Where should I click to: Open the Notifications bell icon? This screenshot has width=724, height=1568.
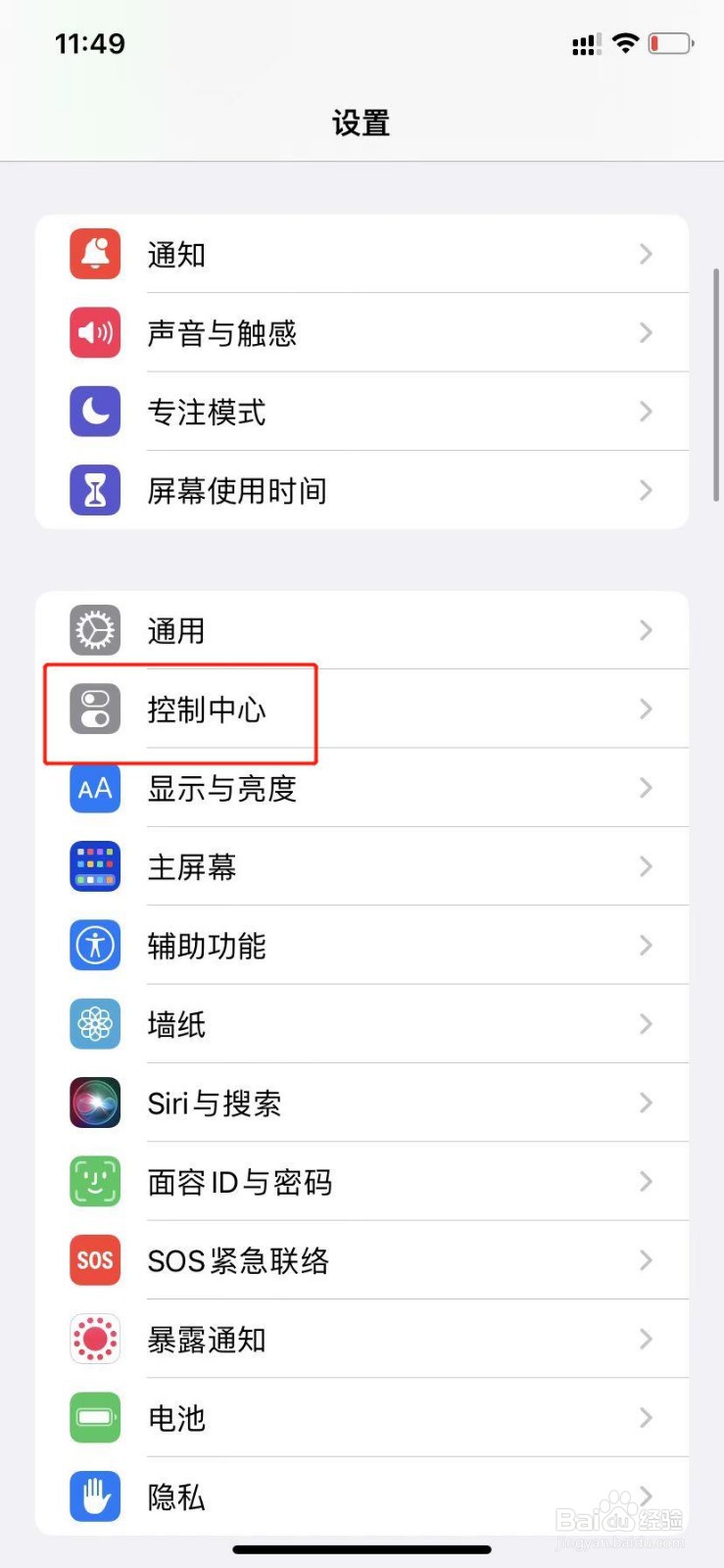94,254
